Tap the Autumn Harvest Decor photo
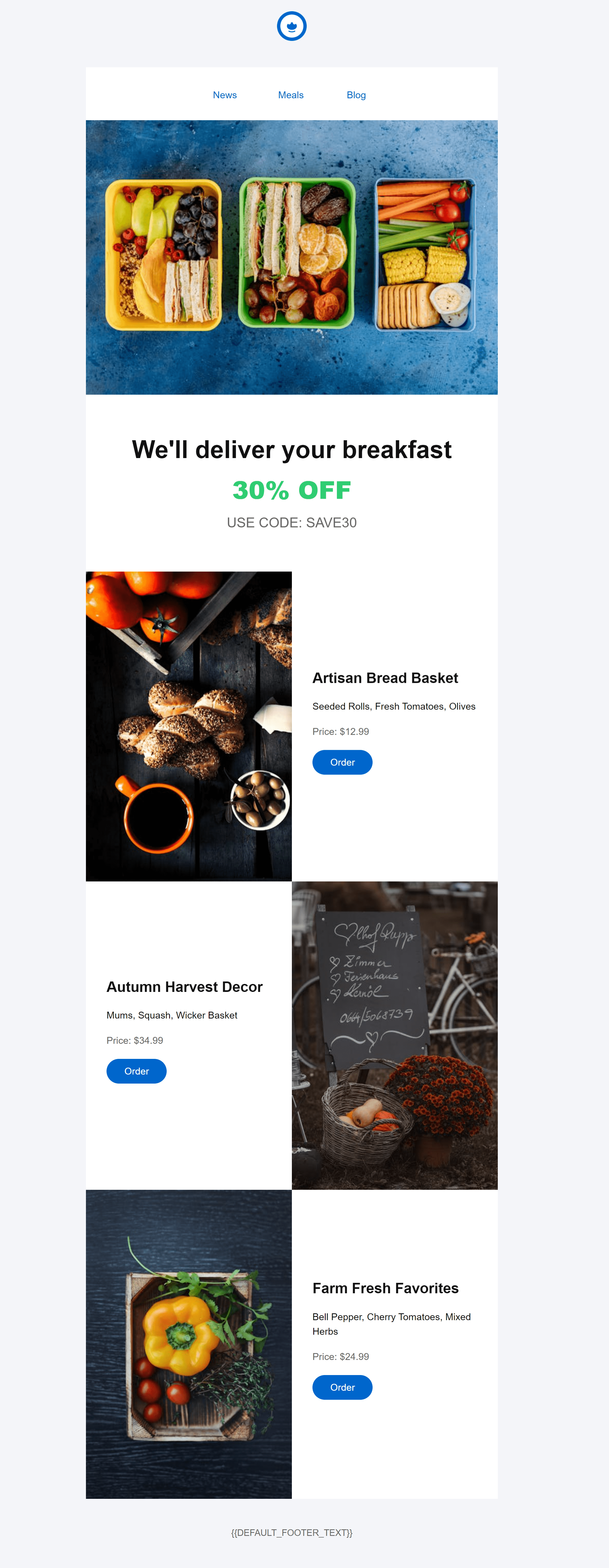Screen dimensions: 609x1568 coord(395,1035)
